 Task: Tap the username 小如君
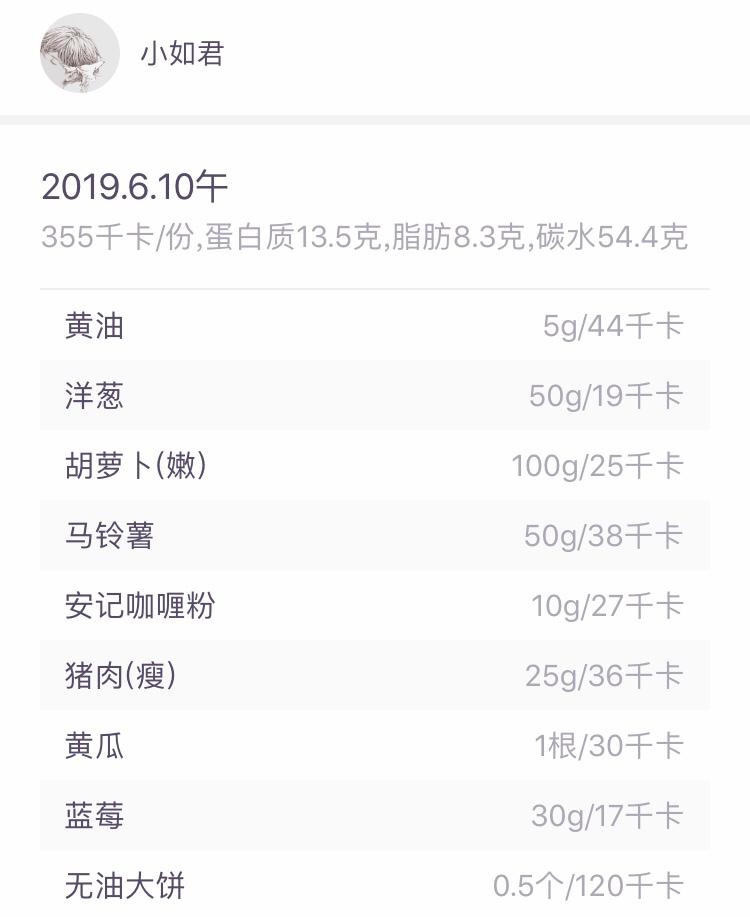pos(181,53)
